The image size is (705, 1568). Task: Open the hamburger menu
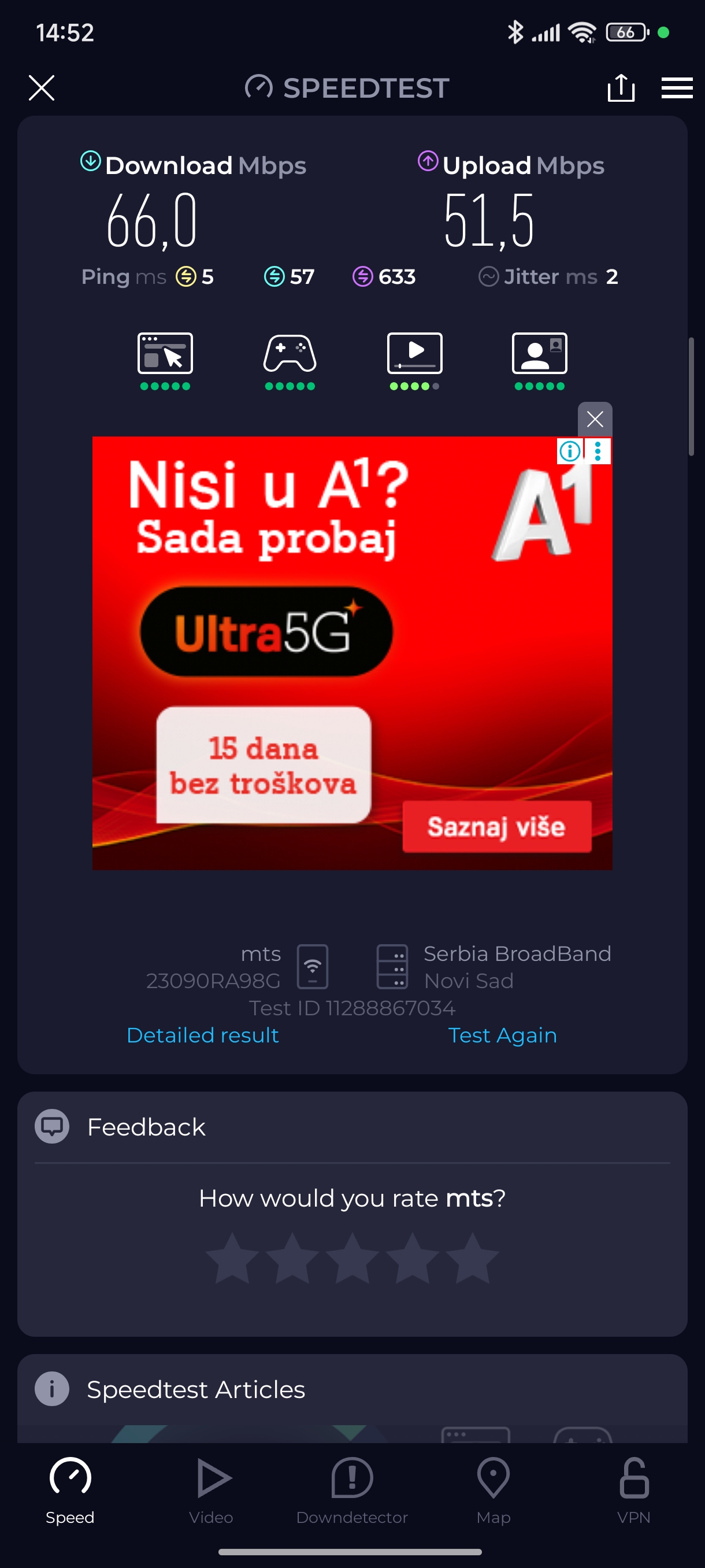[x=677, y=88]
